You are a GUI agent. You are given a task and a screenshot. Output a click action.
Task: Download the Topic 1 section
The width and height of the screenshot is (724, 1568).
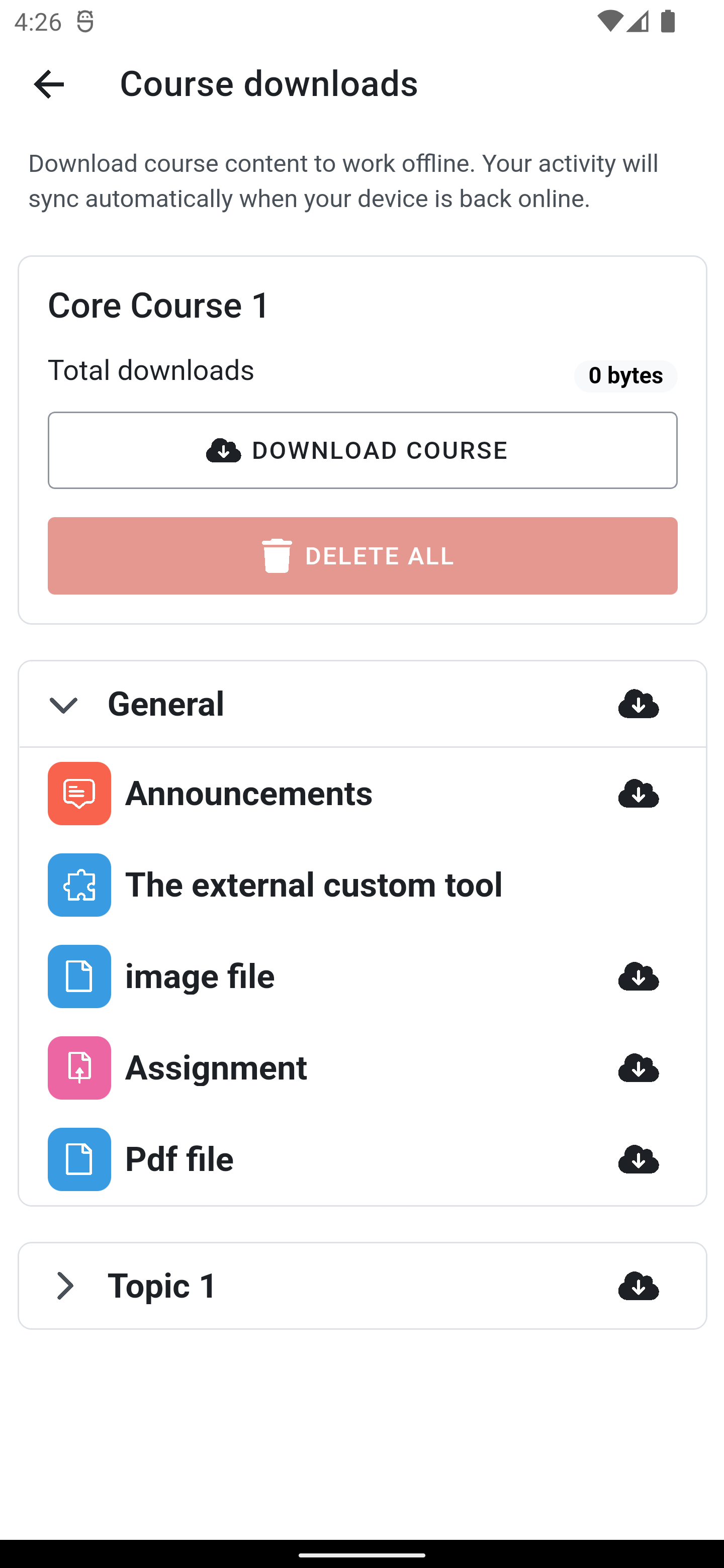(638, 1286)
